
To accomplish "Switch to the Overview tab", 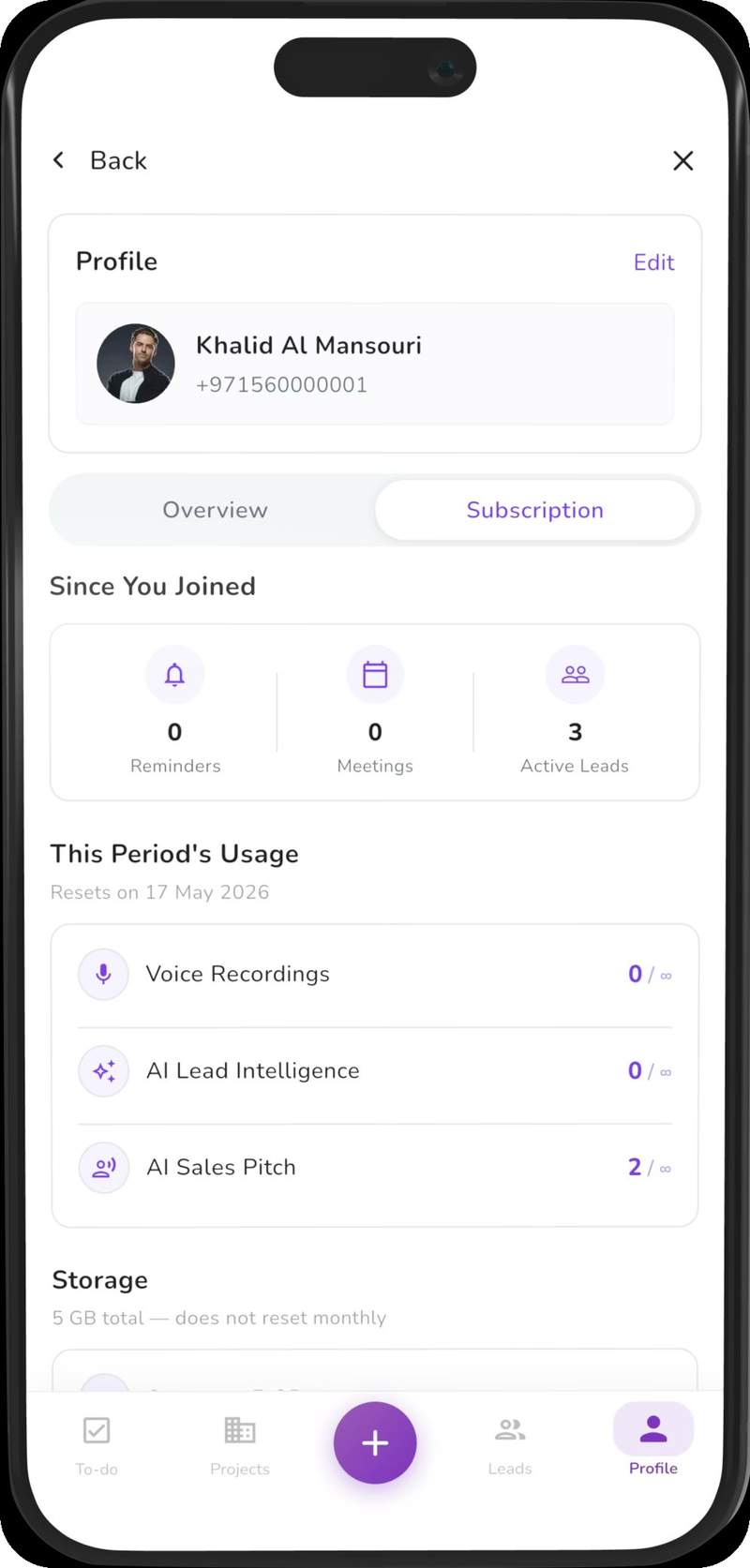I will tap(215, 510).
